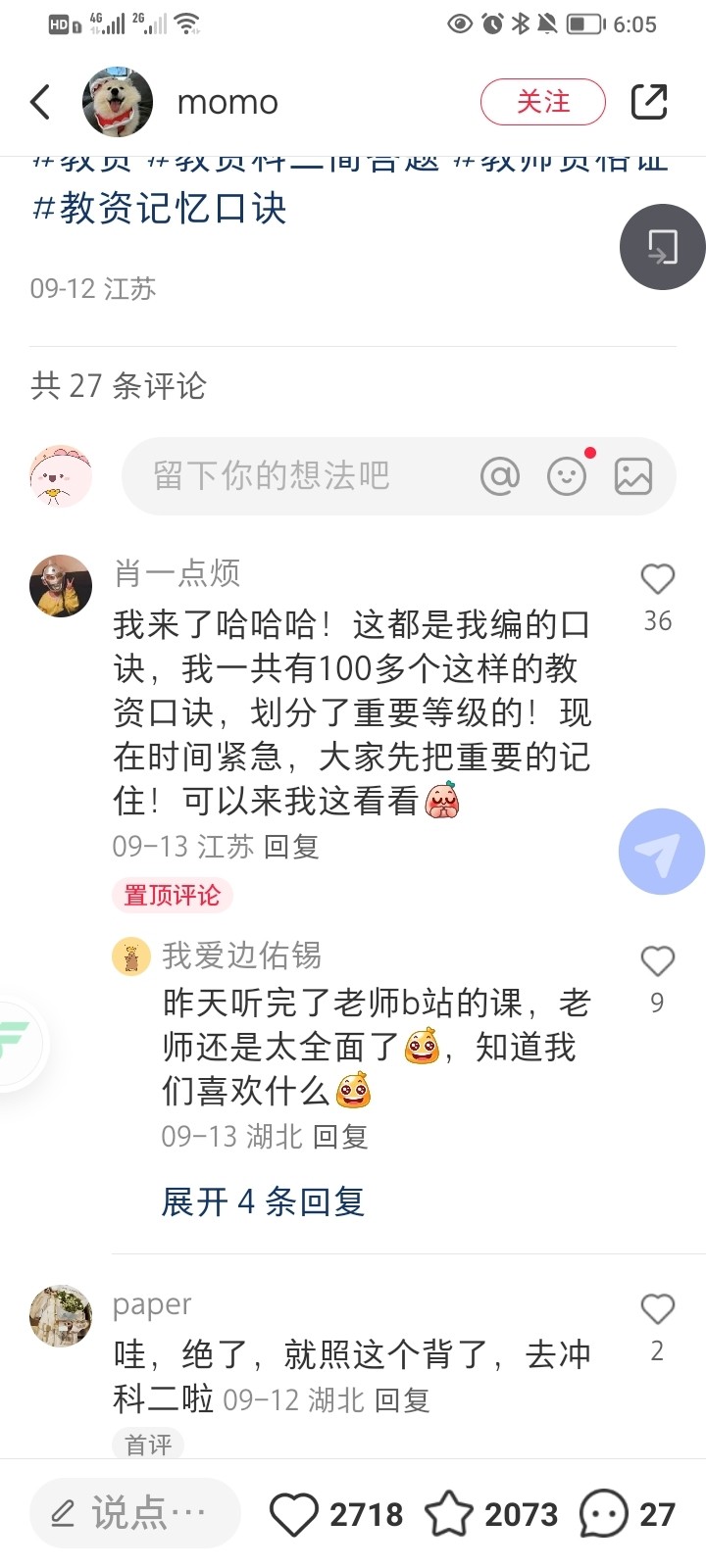Mention someone with the @ icon

pyautogui.click(x=500, y=476)
